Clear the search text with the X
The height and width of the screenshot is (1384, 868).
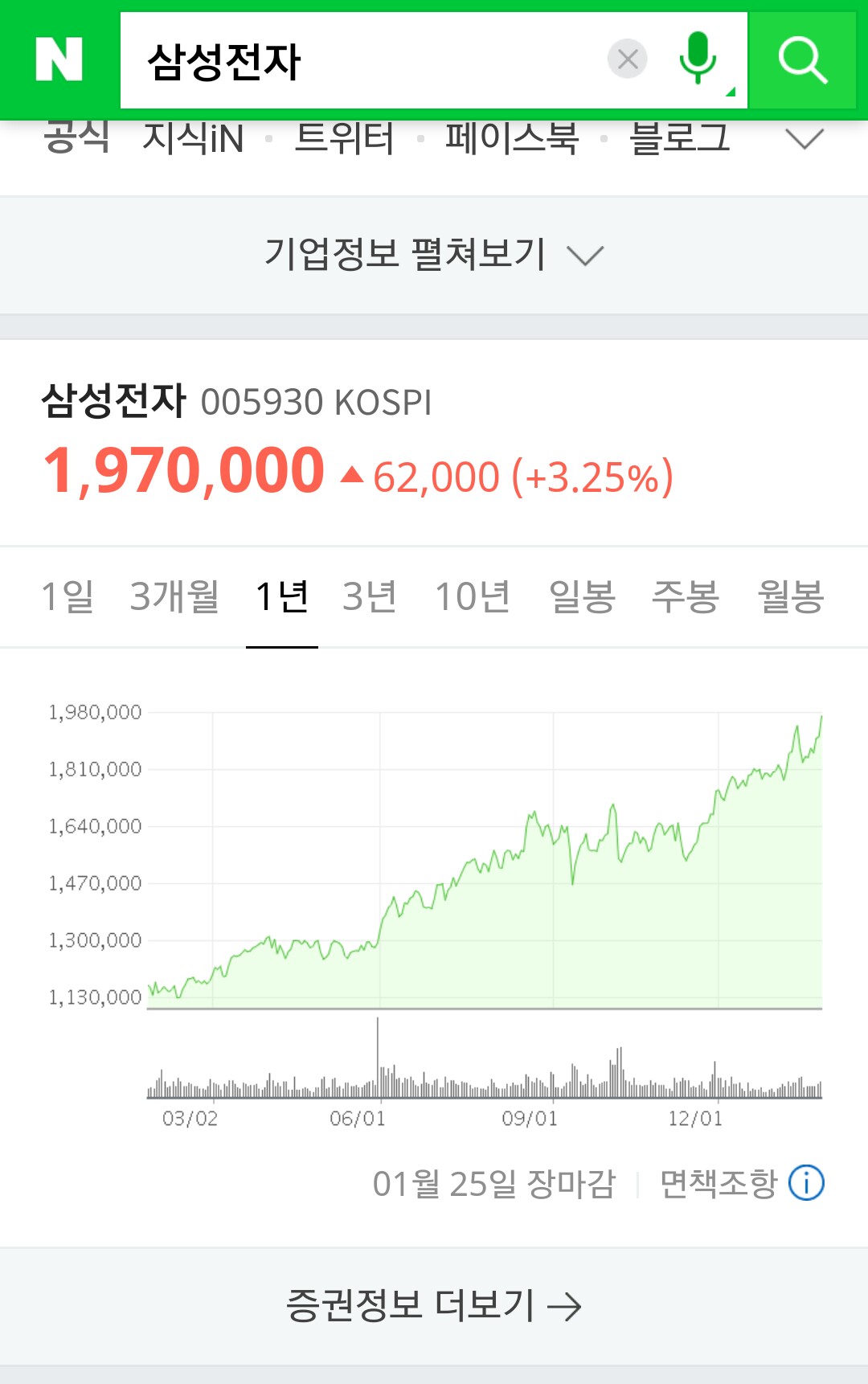628,59
